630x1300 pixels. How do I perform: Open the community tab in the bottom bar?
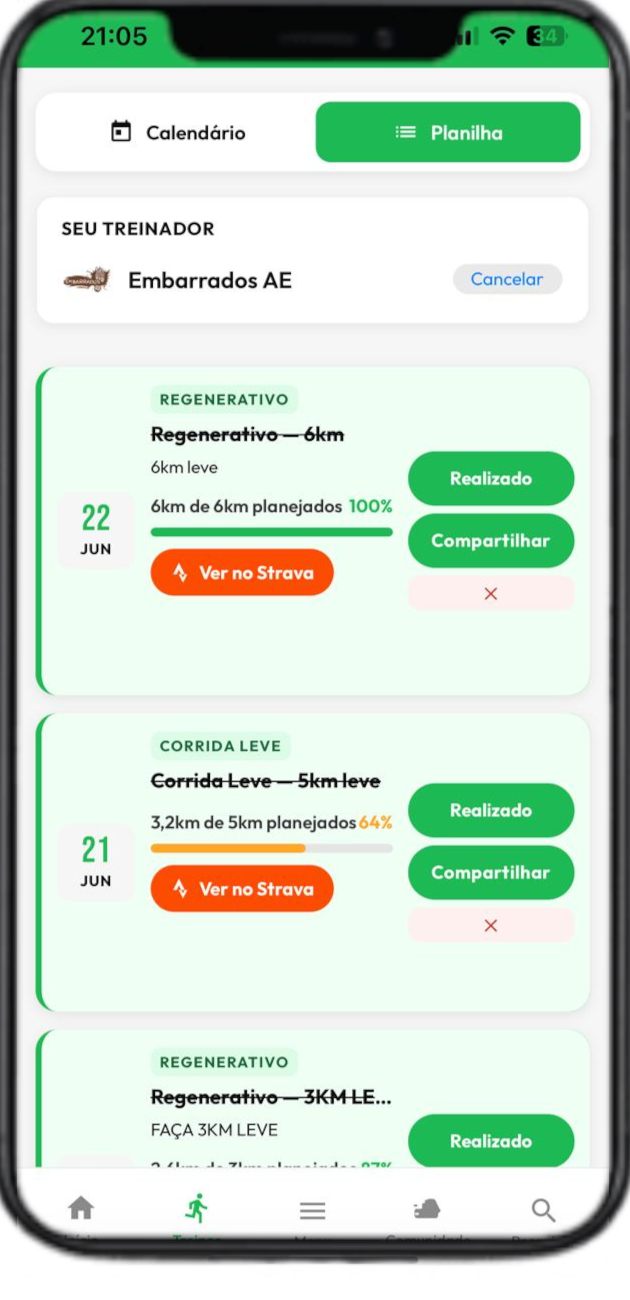[x=427, y=1210]
